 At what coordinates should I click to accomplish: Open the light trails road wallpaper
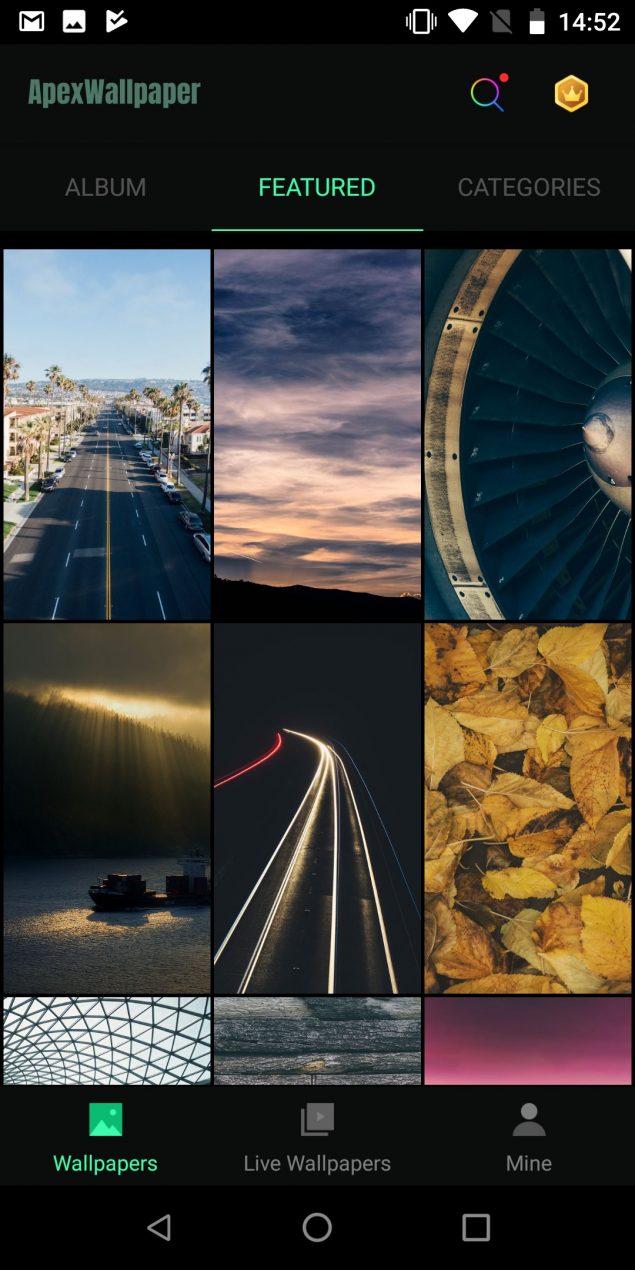coord(317,808)
